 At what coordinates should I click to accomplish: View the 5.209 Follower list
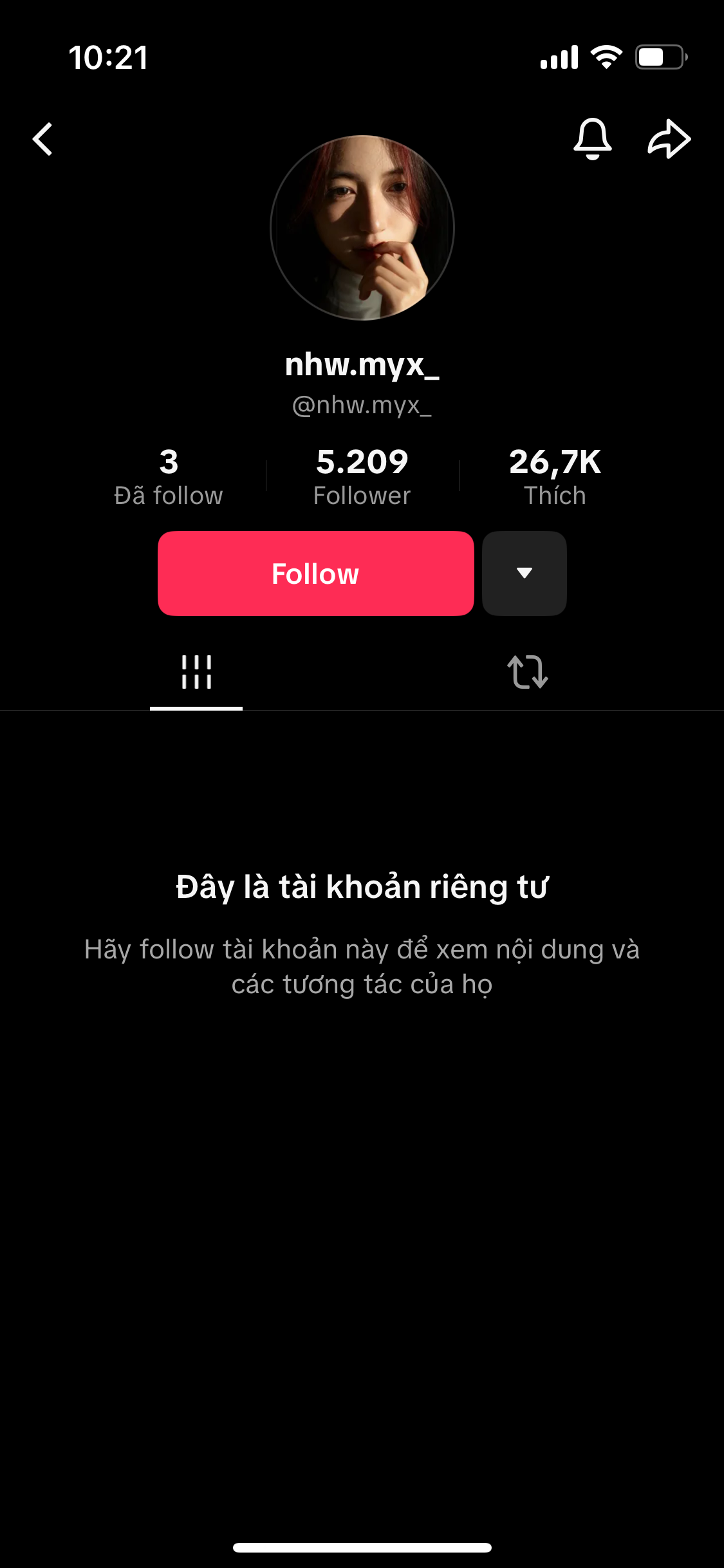362,478
